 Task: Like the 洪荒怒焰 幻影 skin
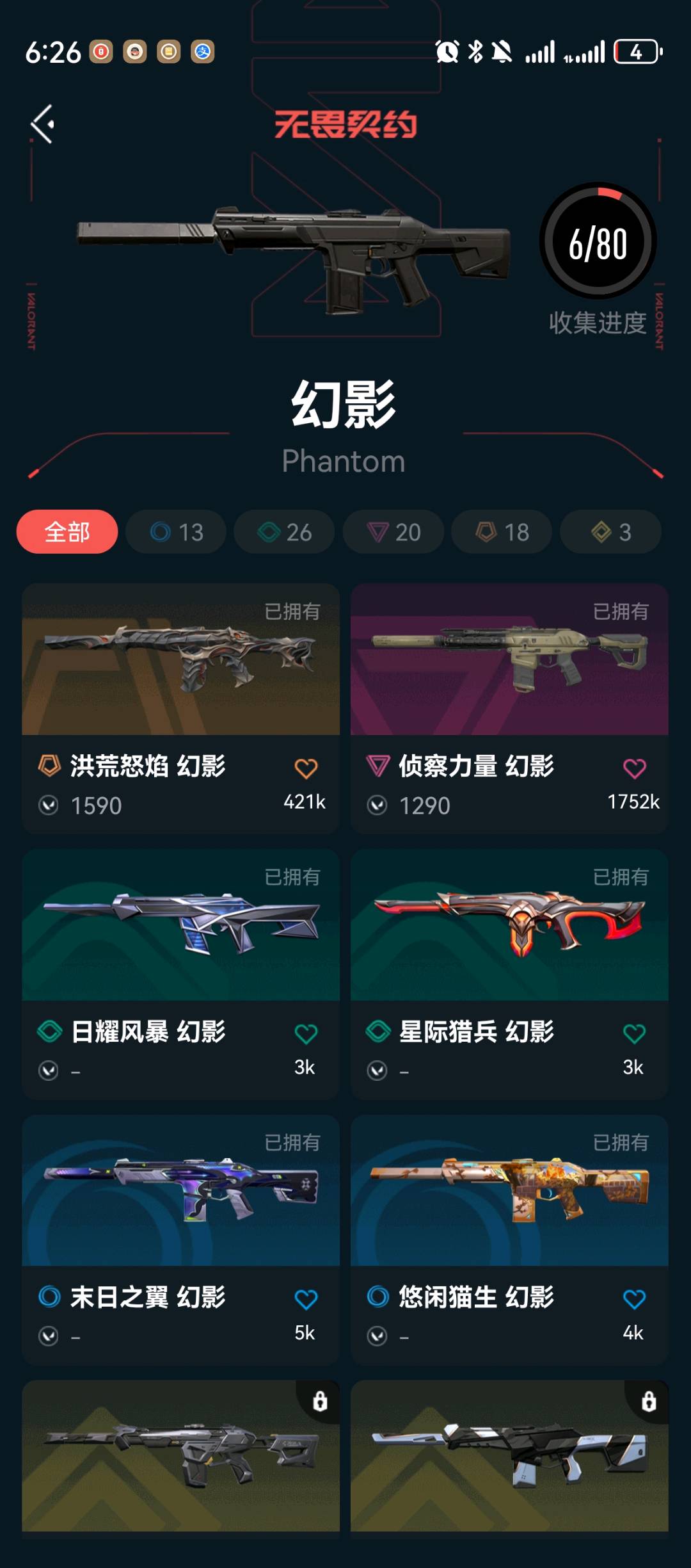[x=306, y=768]
